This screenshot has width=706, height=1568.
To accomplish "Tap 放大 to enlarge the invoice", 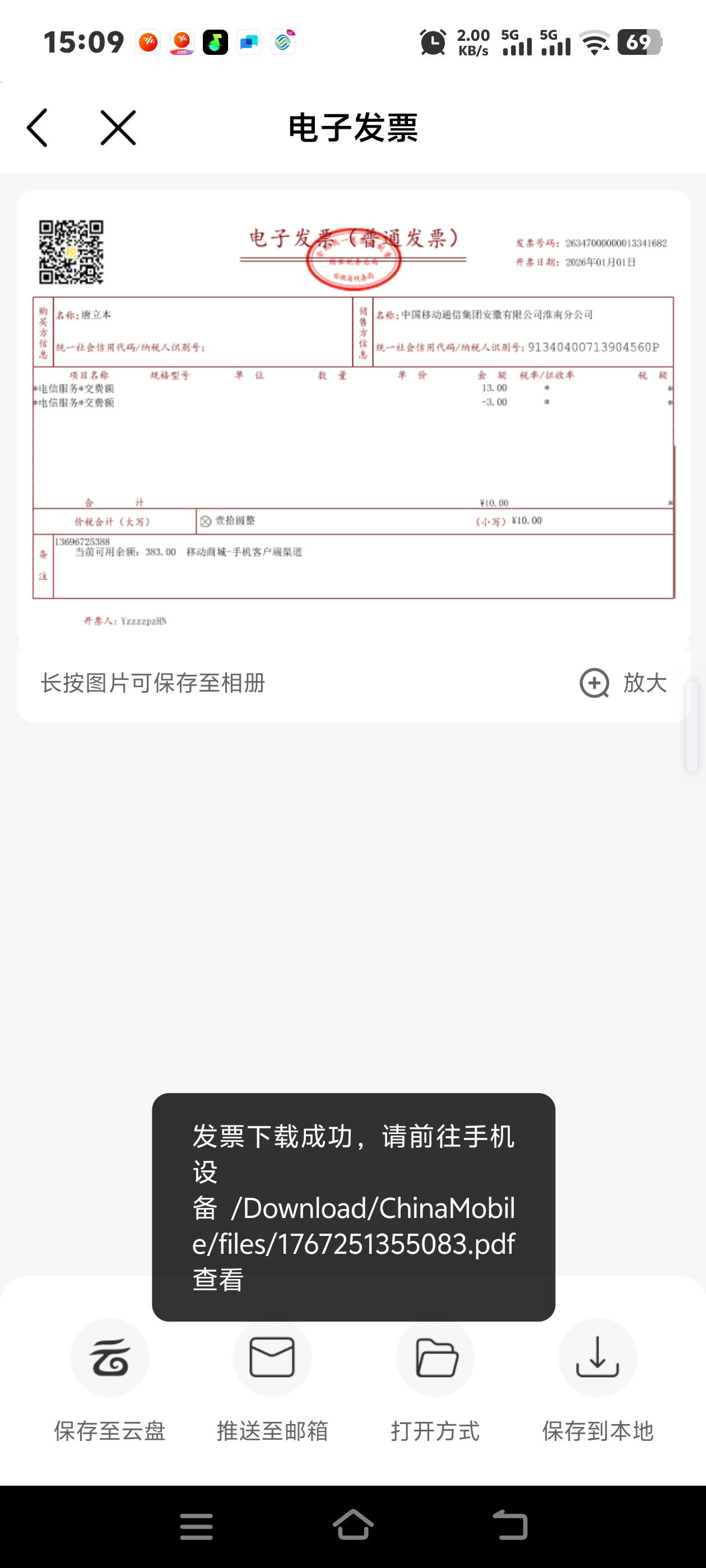I will click(x=624, y=682).
